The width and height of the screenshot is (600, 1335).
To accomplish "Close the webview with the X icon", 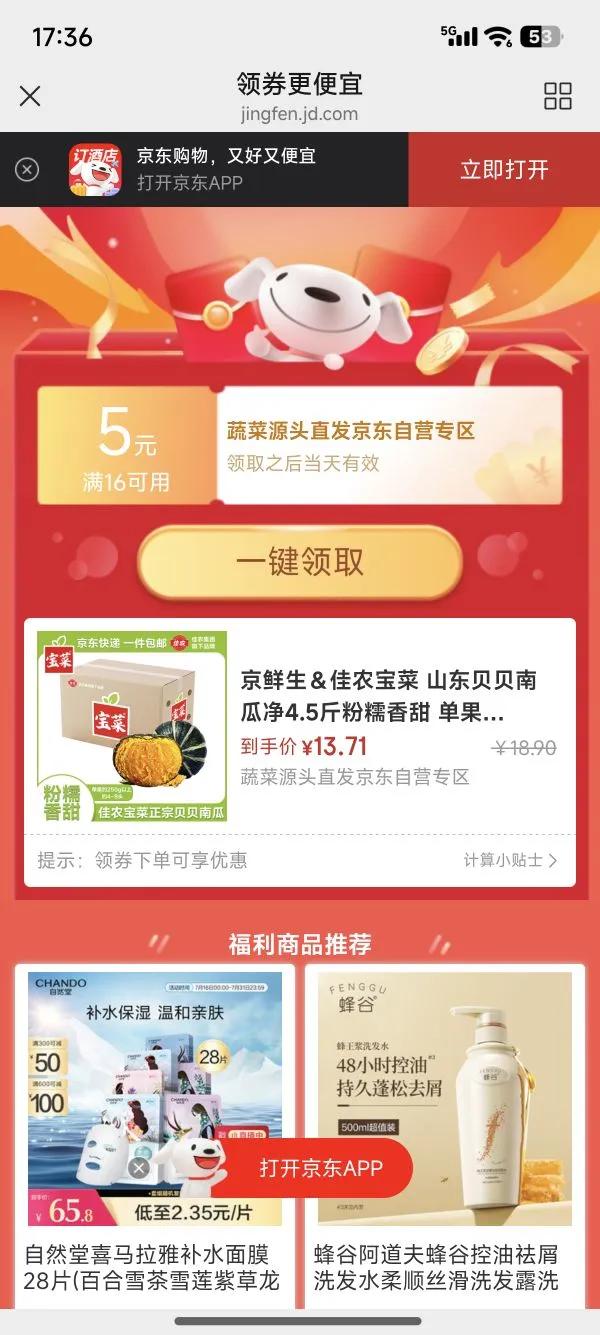I will (30, 96).
